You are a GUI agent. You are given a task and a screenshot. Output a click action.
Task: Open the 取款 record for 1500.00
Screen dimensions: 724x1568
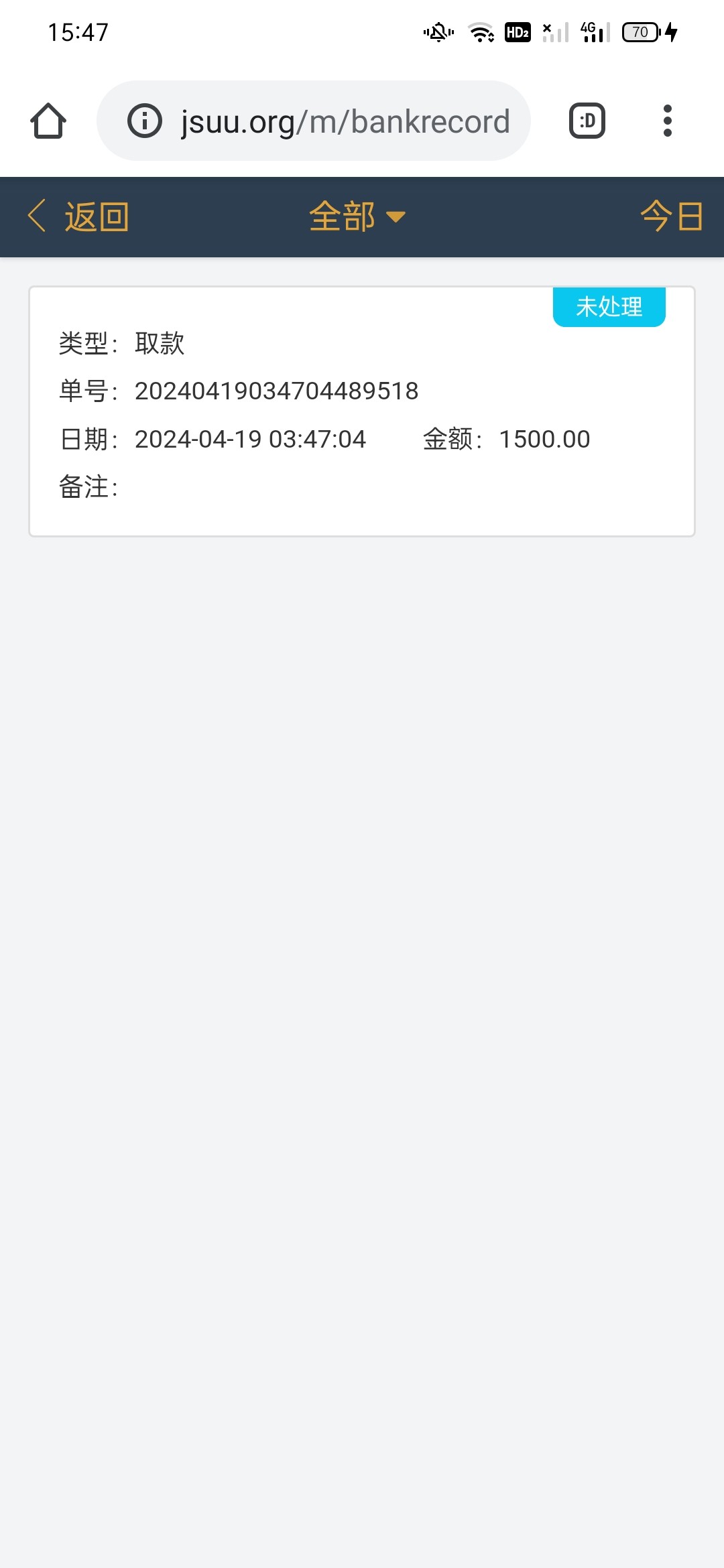click(362, 411)
